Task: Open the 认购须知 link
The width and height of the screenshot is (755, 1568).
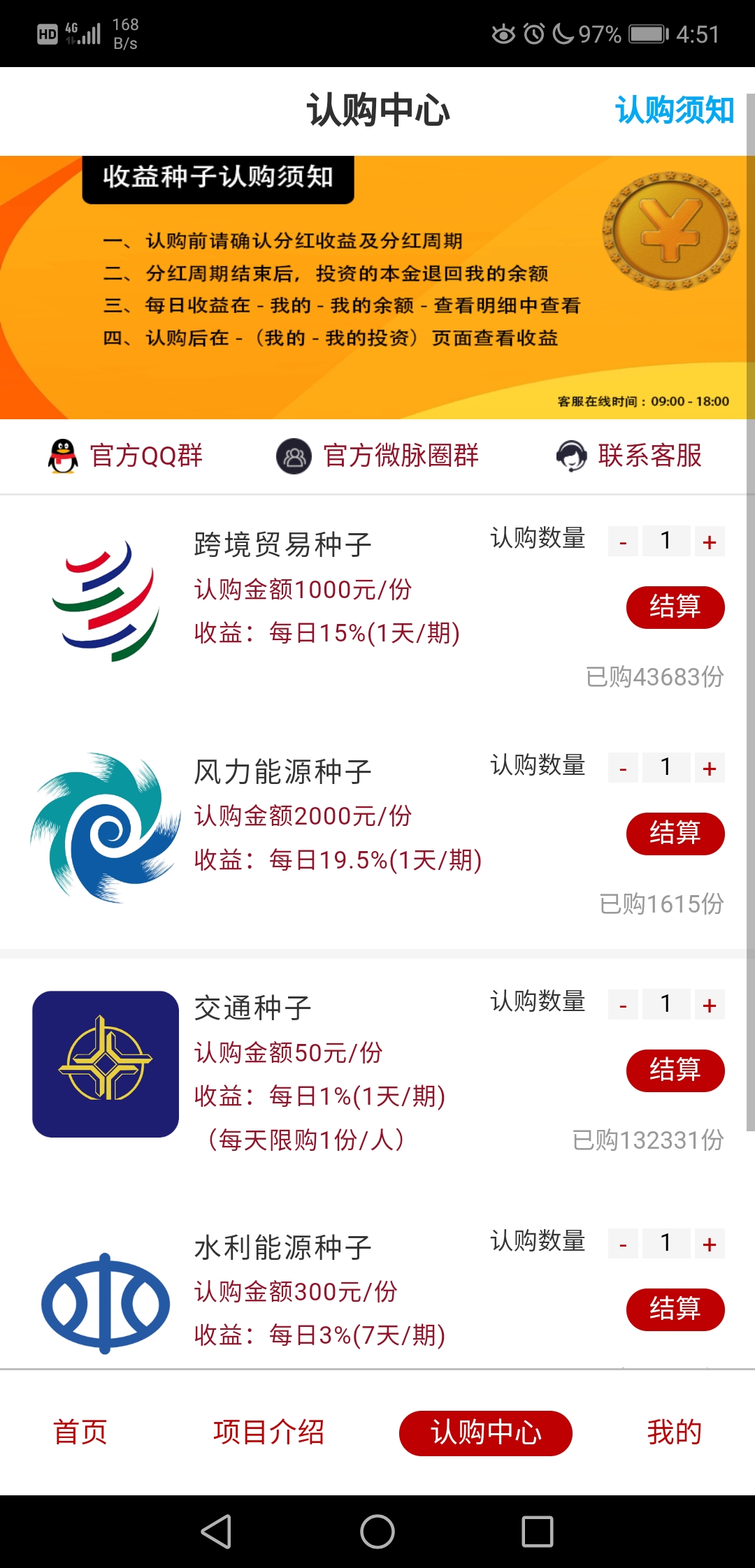Action: click(675, 110)
